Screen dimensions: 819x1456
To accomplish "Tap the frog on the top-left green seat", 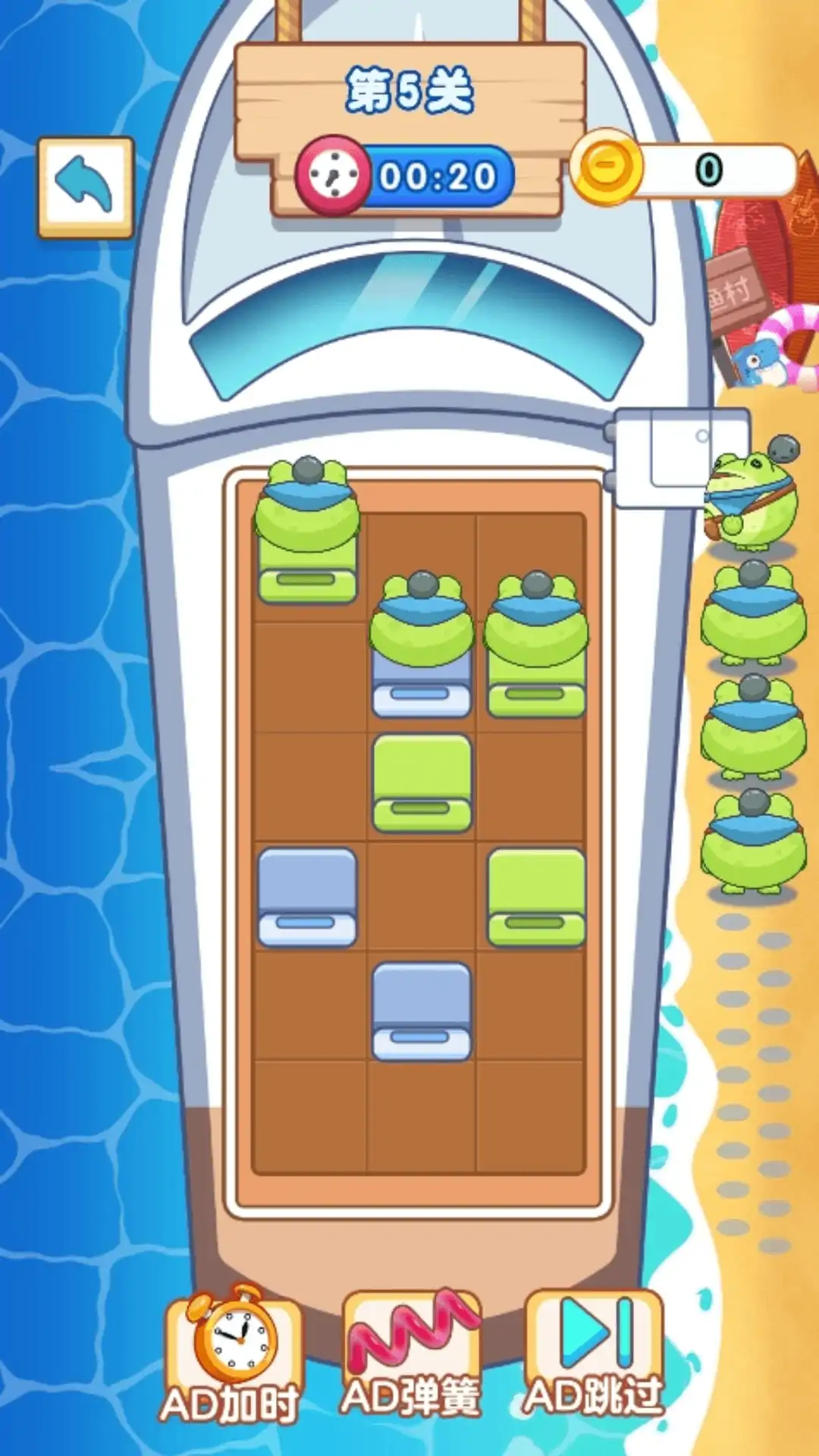I will click(307, 504).
